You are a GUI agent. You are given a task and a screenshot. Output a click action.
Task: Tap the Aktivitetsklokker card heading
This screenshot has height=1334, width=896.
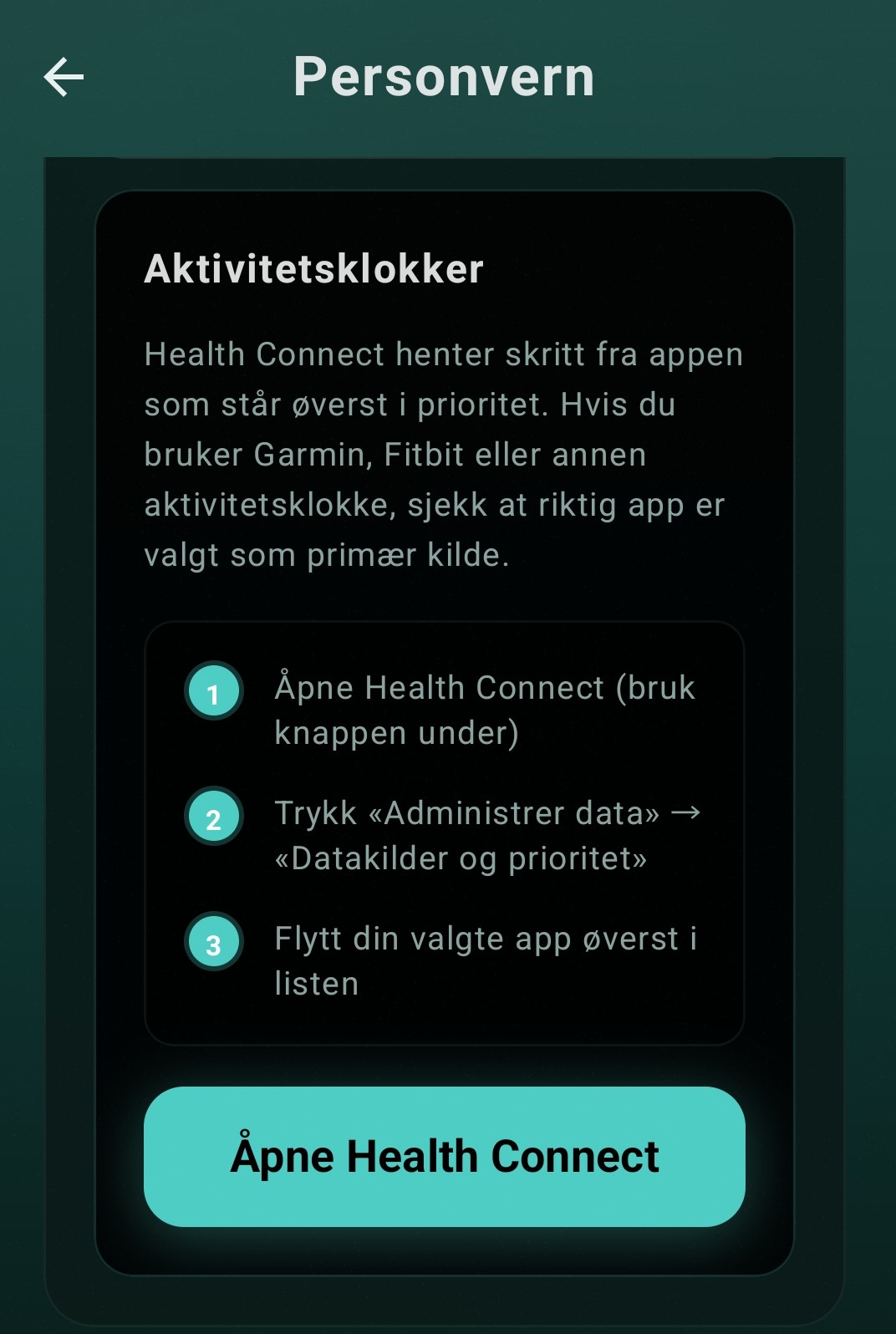tap(314, 269)
